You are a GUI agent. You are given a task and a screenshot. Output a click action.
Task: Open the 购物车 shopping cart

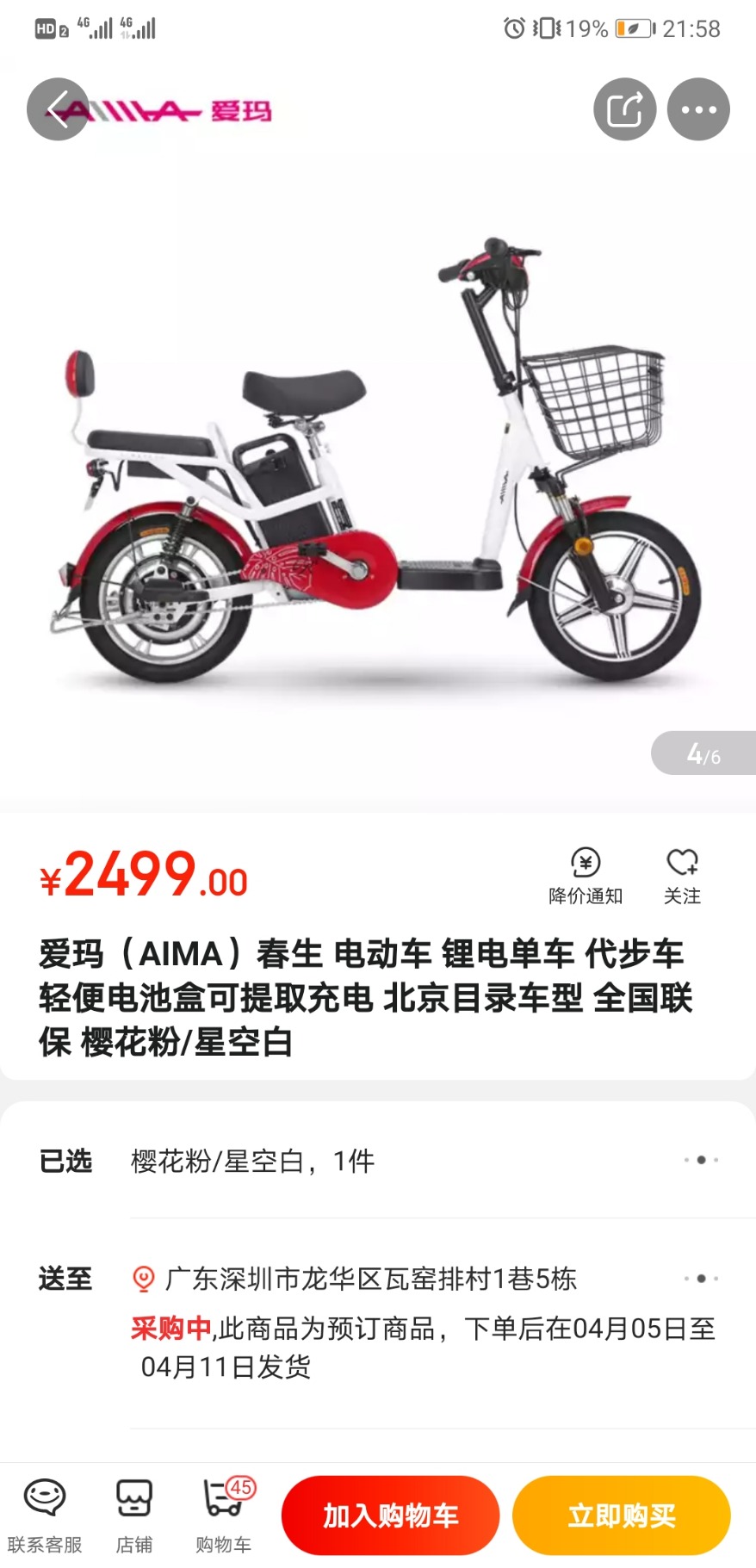click(x=223, y=1515)
